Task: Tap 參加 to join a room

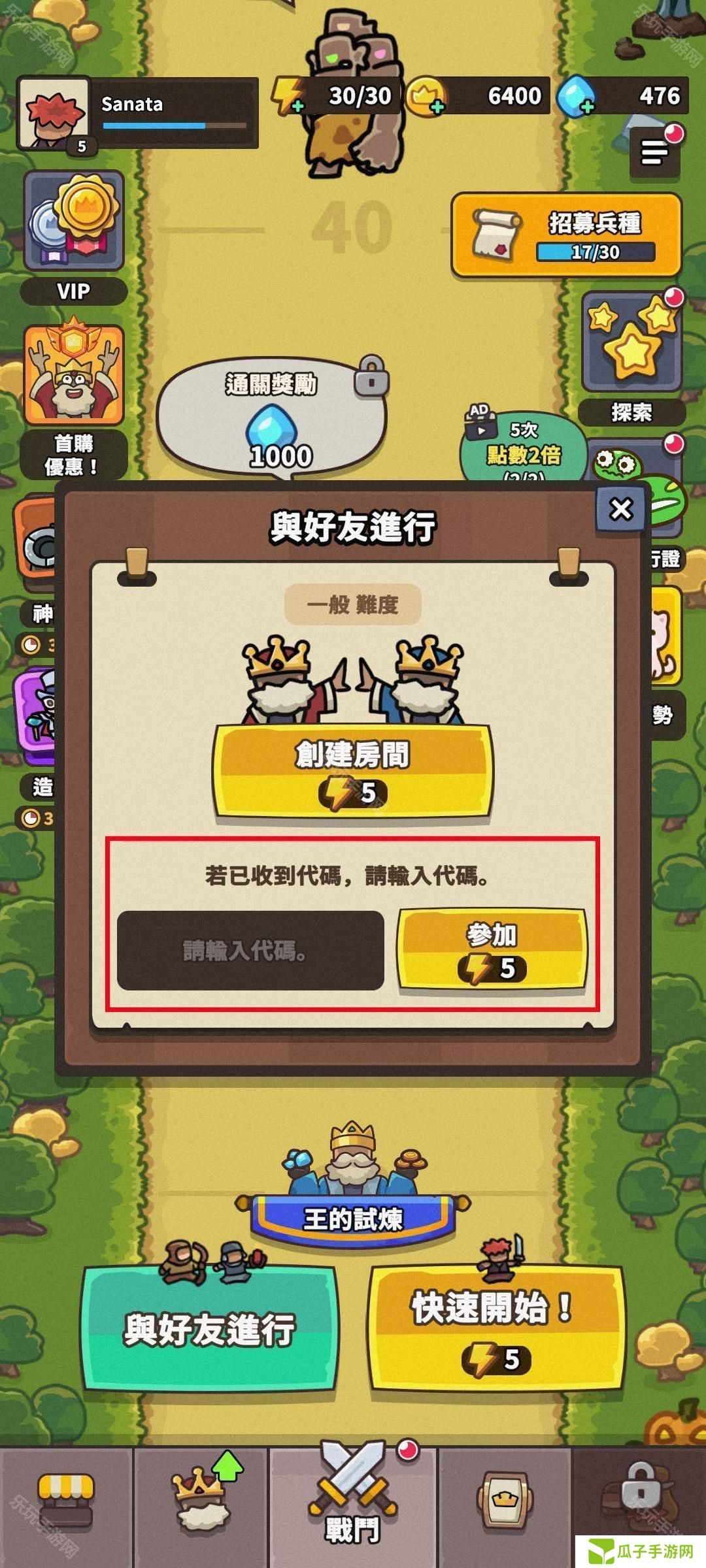Action: coord(492,950)
